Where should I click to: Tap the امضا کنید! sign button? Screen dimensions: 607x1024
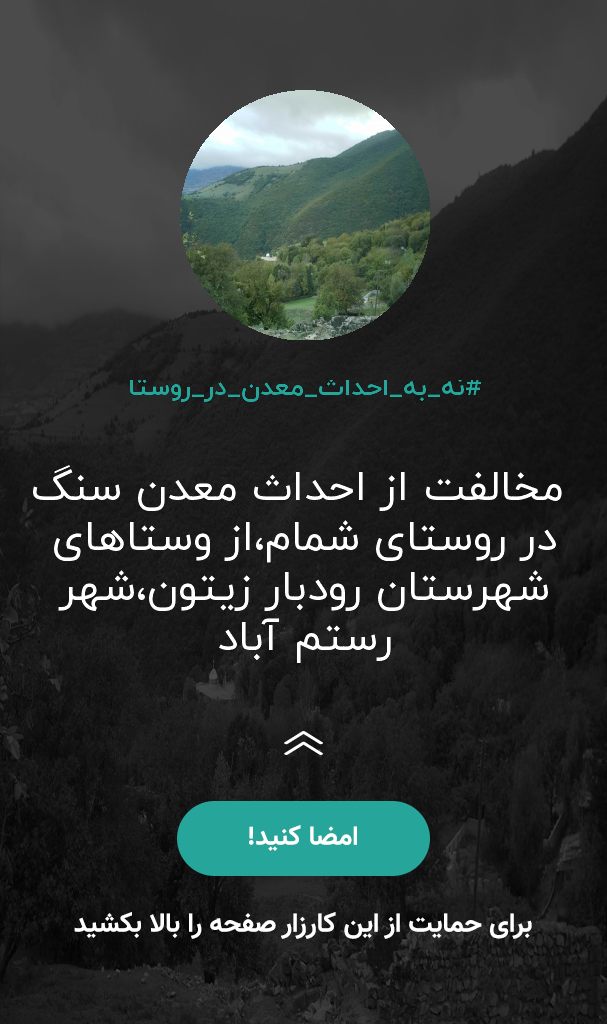pyautogui.click(x=303, y=838)
